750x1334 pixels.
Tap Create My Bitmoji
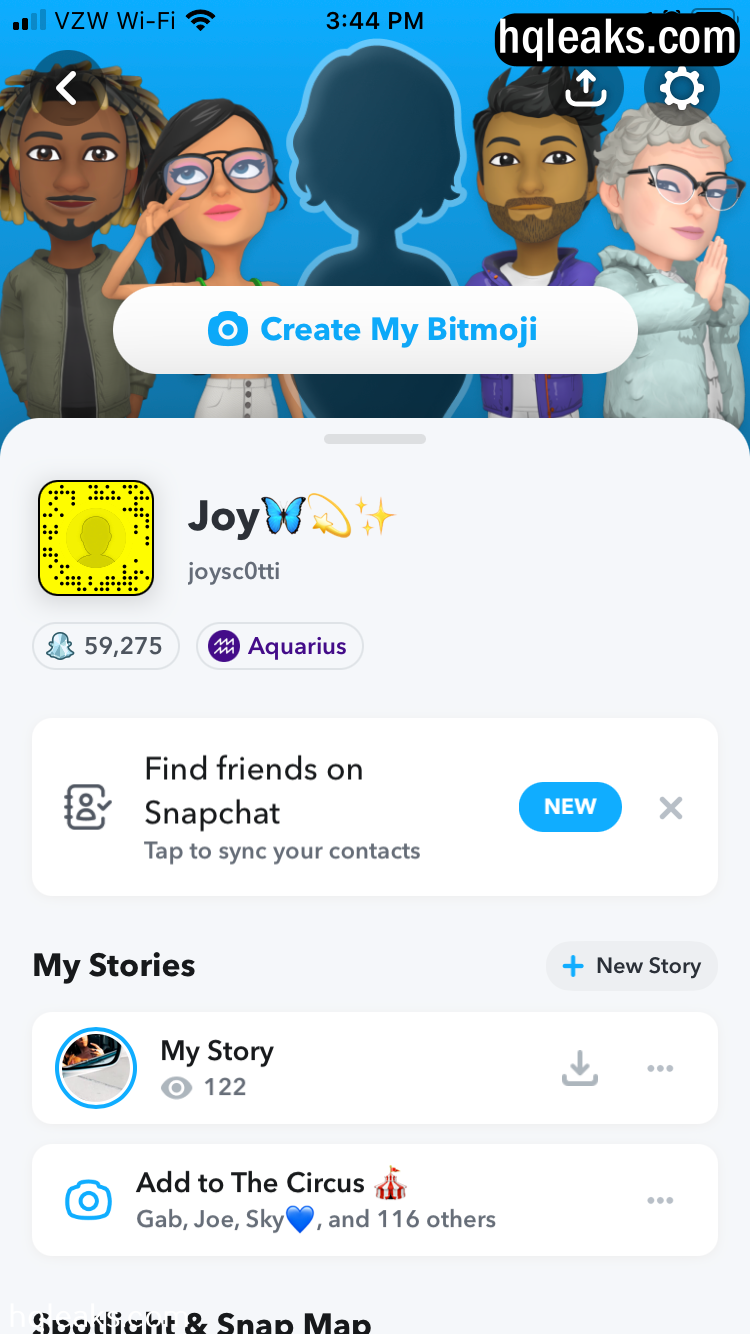[x=375, y=330]
